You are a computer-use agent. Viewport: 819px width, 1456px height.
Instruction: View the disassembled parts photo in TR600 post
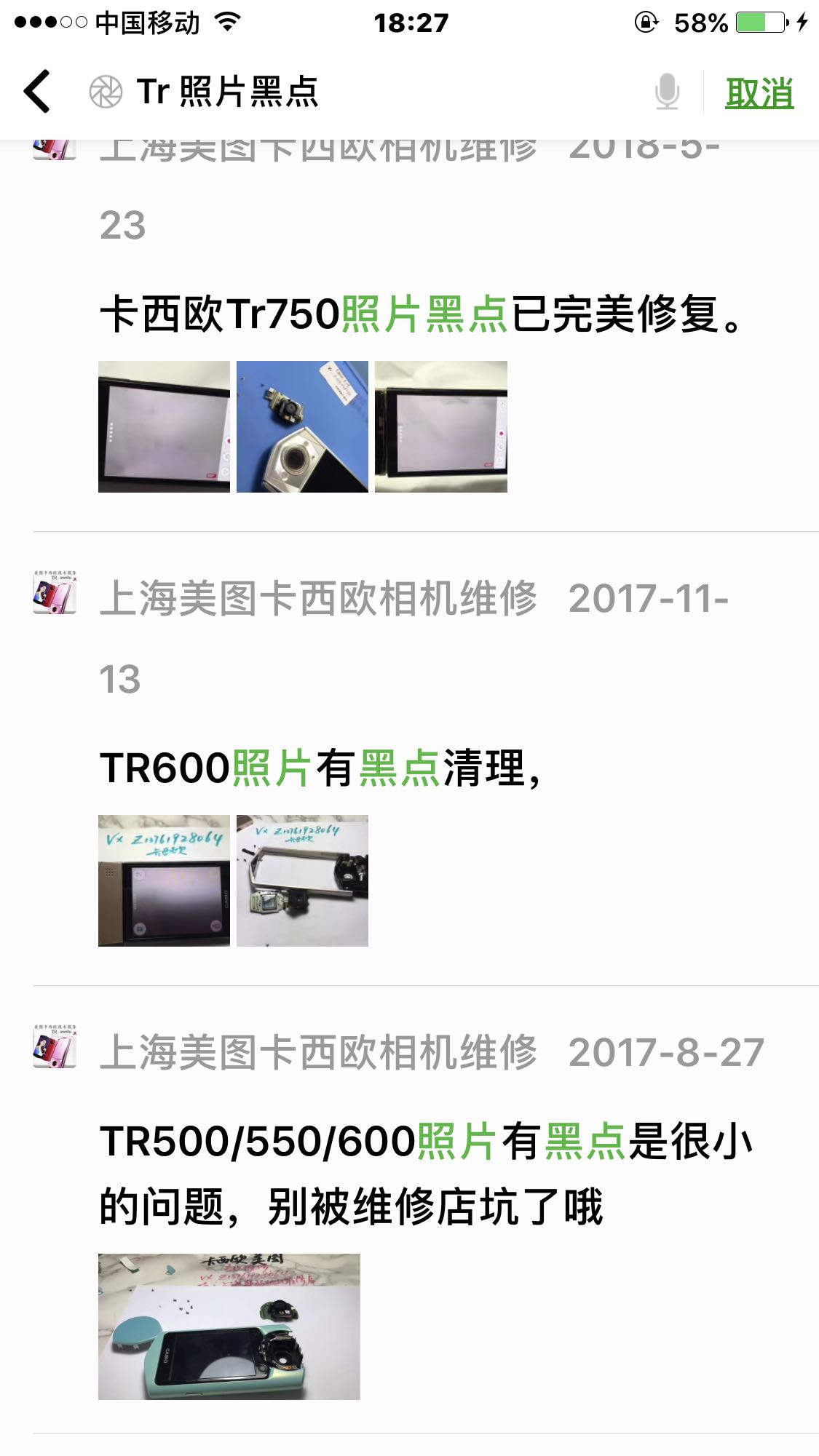(302, 880)
